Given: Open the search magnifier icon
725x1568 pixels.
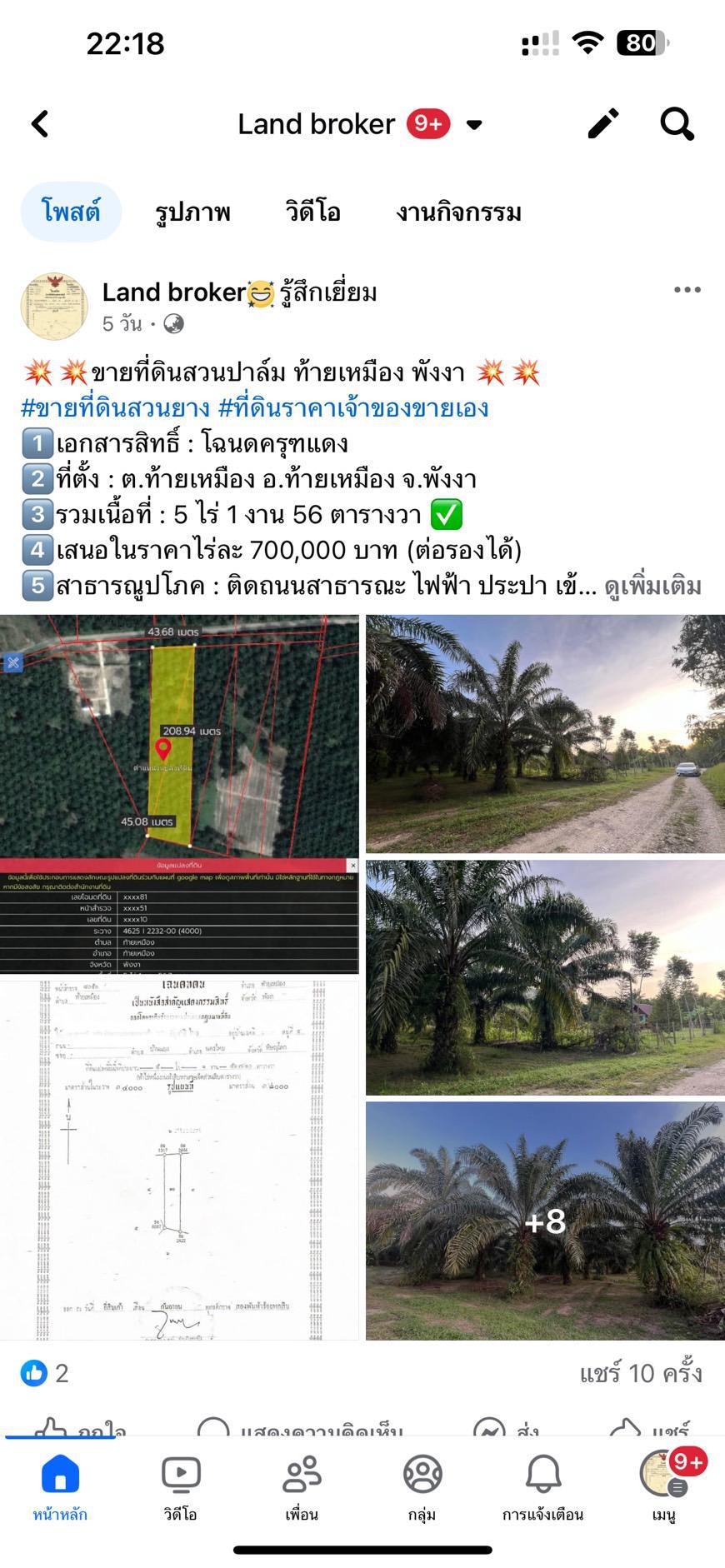Looking at the screenshot, I should tap(677, 124).
